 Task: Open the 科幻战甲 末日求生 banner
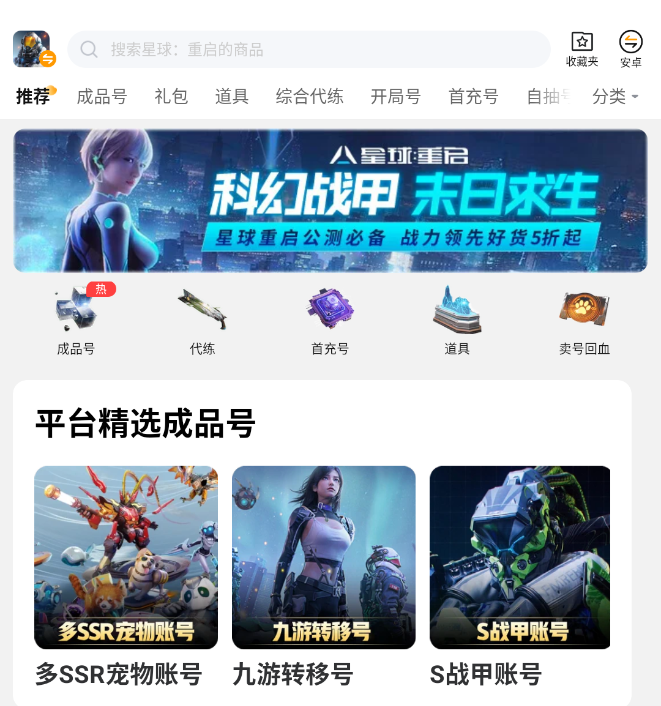tap(330, 200)
